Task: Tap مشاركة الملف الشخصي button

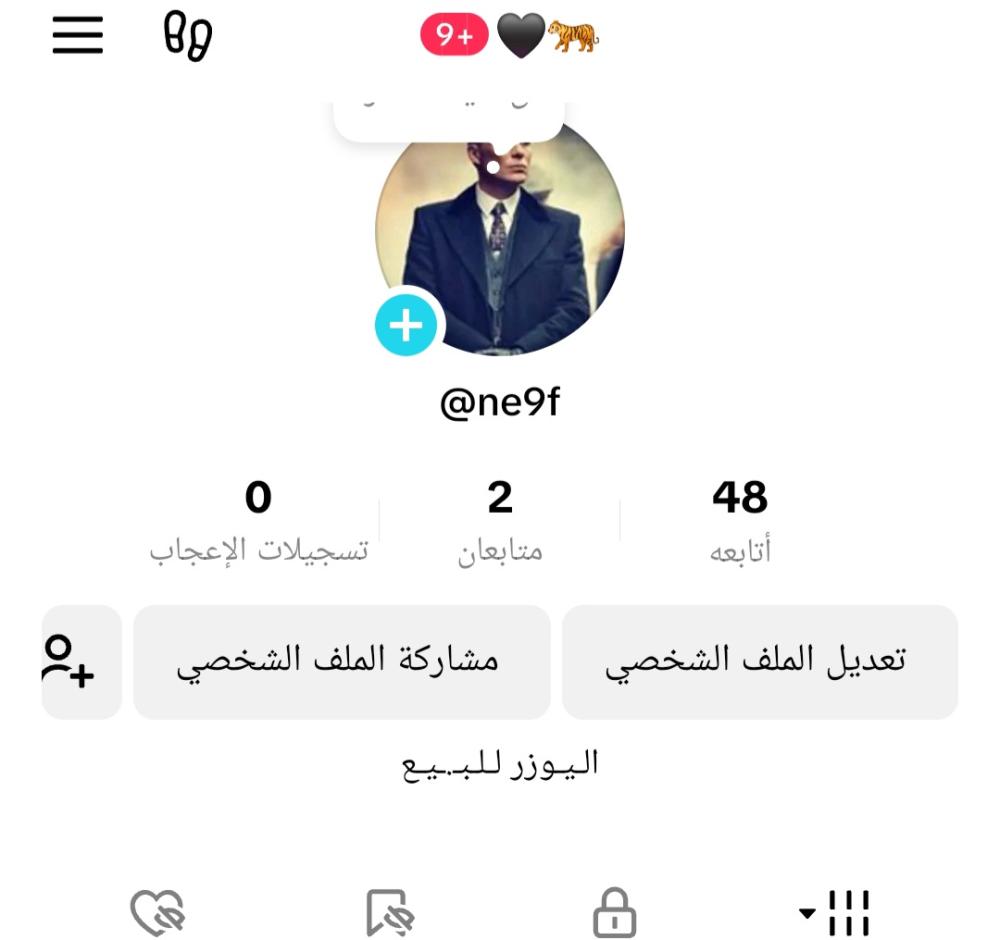Action: (342, 661)
